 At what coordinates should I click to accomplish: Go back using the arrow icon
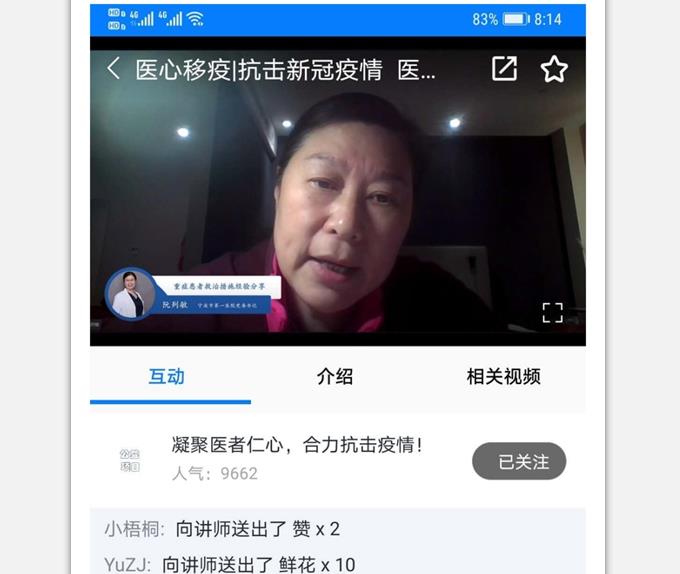(x=113, y=68)
